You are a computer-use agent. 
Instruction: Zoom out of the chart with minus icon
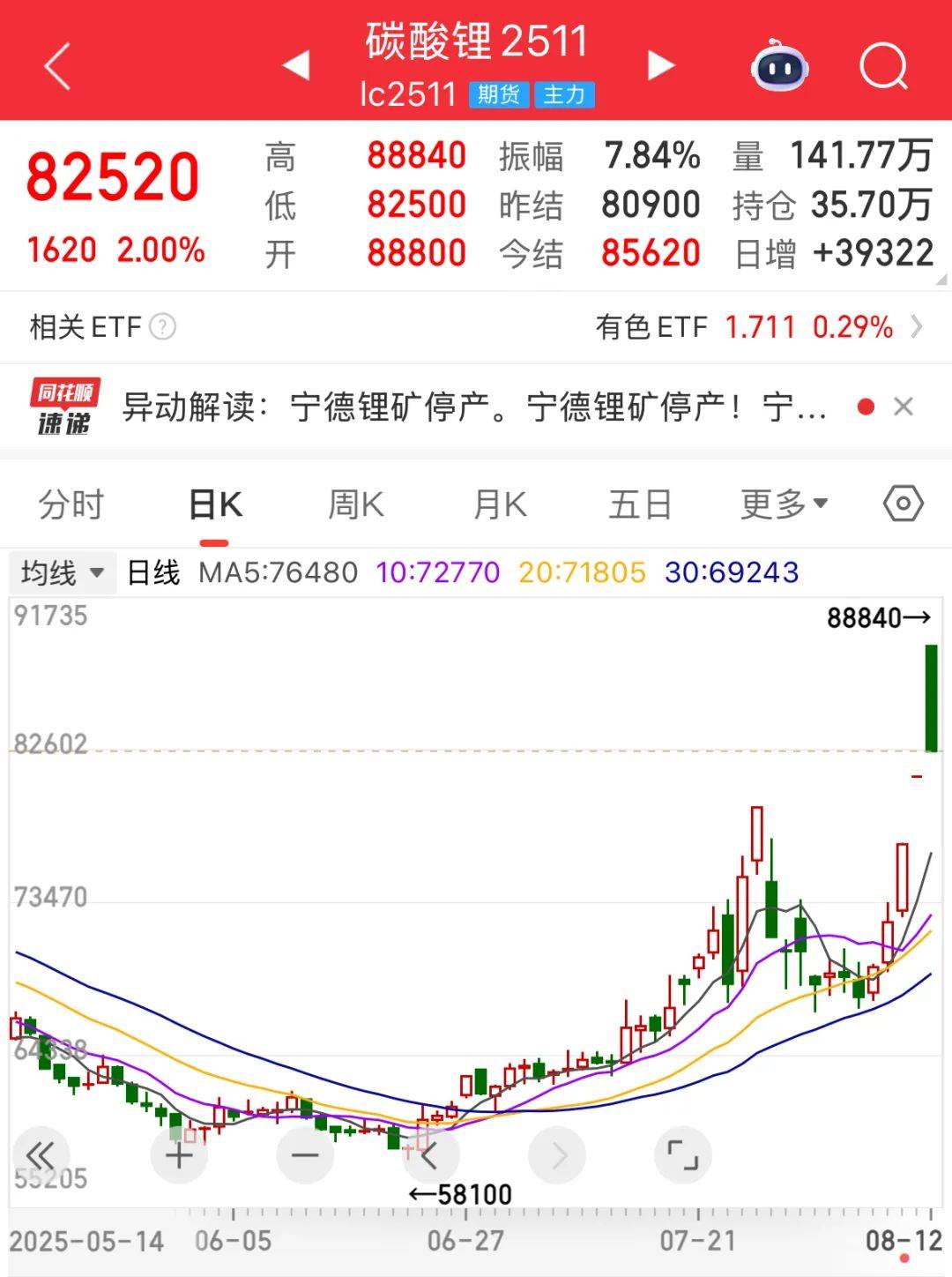302,1154
